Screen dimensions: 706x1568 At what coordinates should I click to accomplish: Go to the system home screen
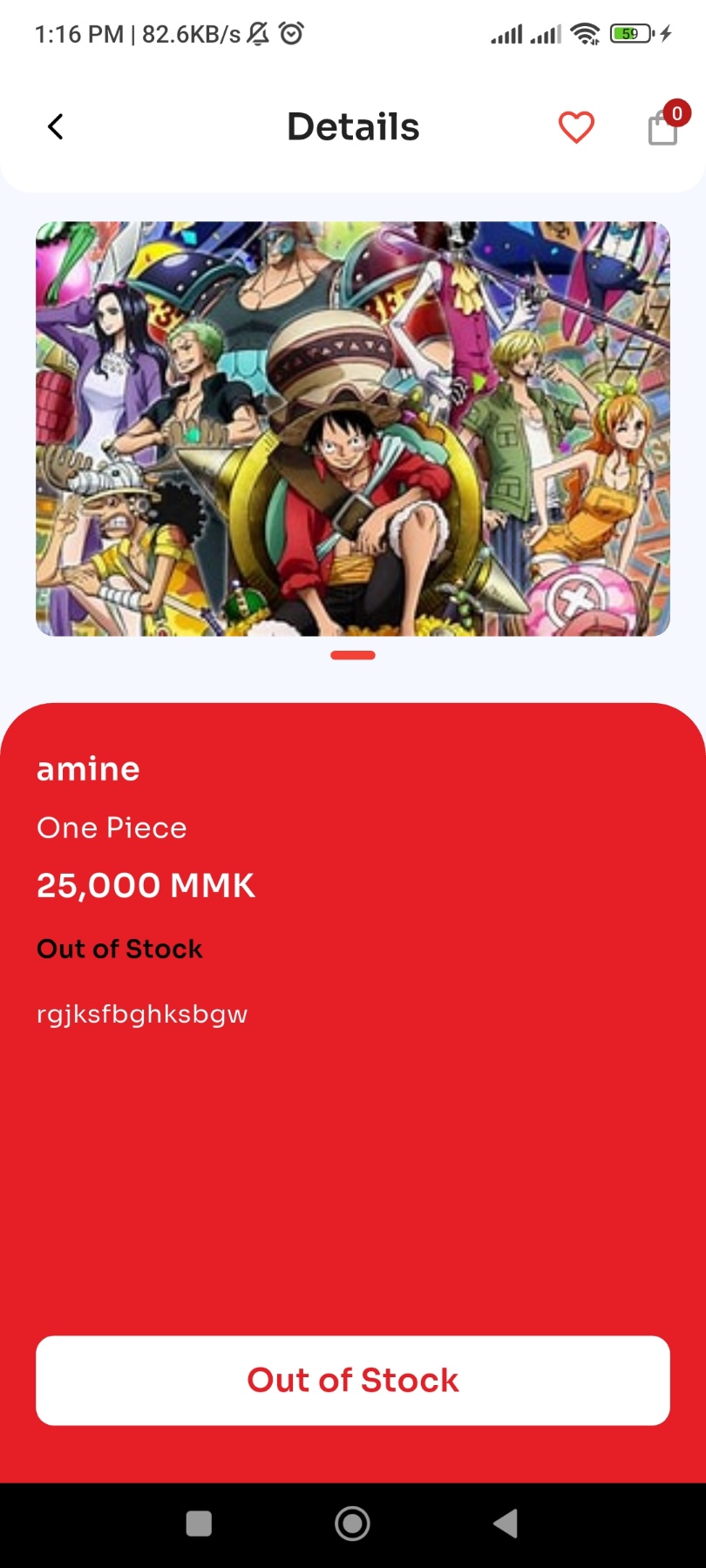[x=352, y=1524]
